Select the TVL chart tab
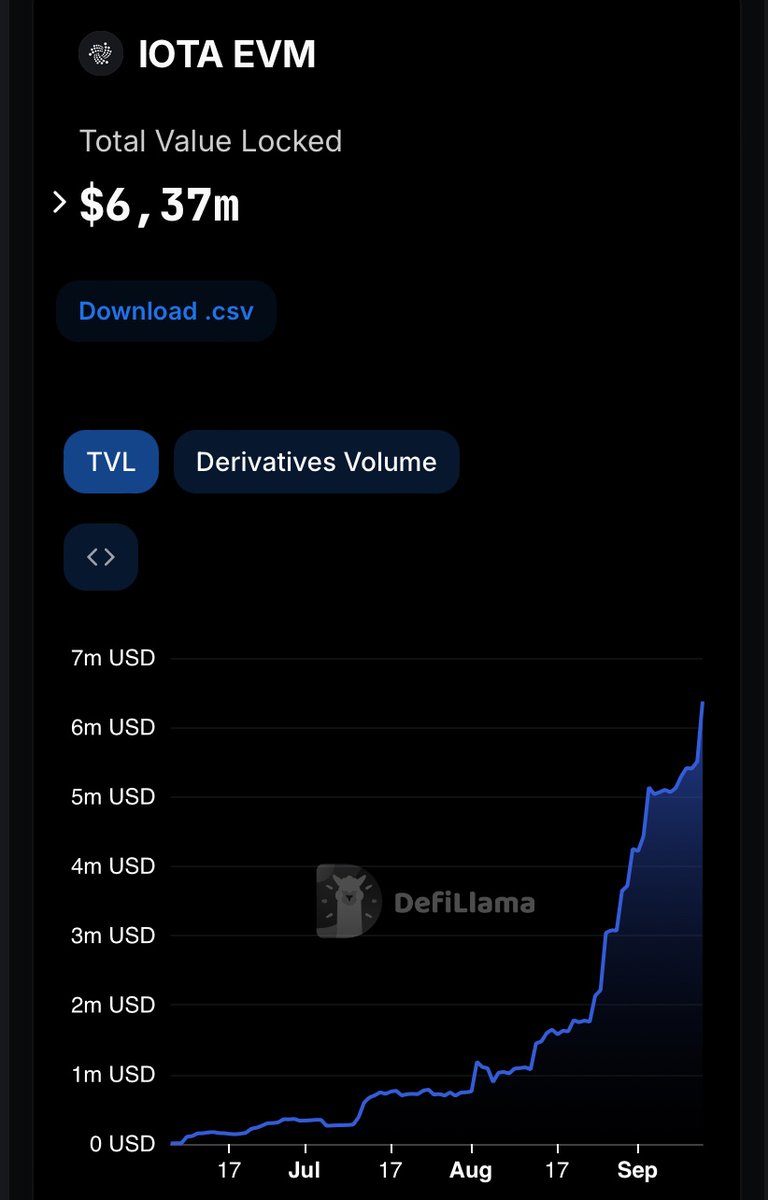 coord(111,462)
